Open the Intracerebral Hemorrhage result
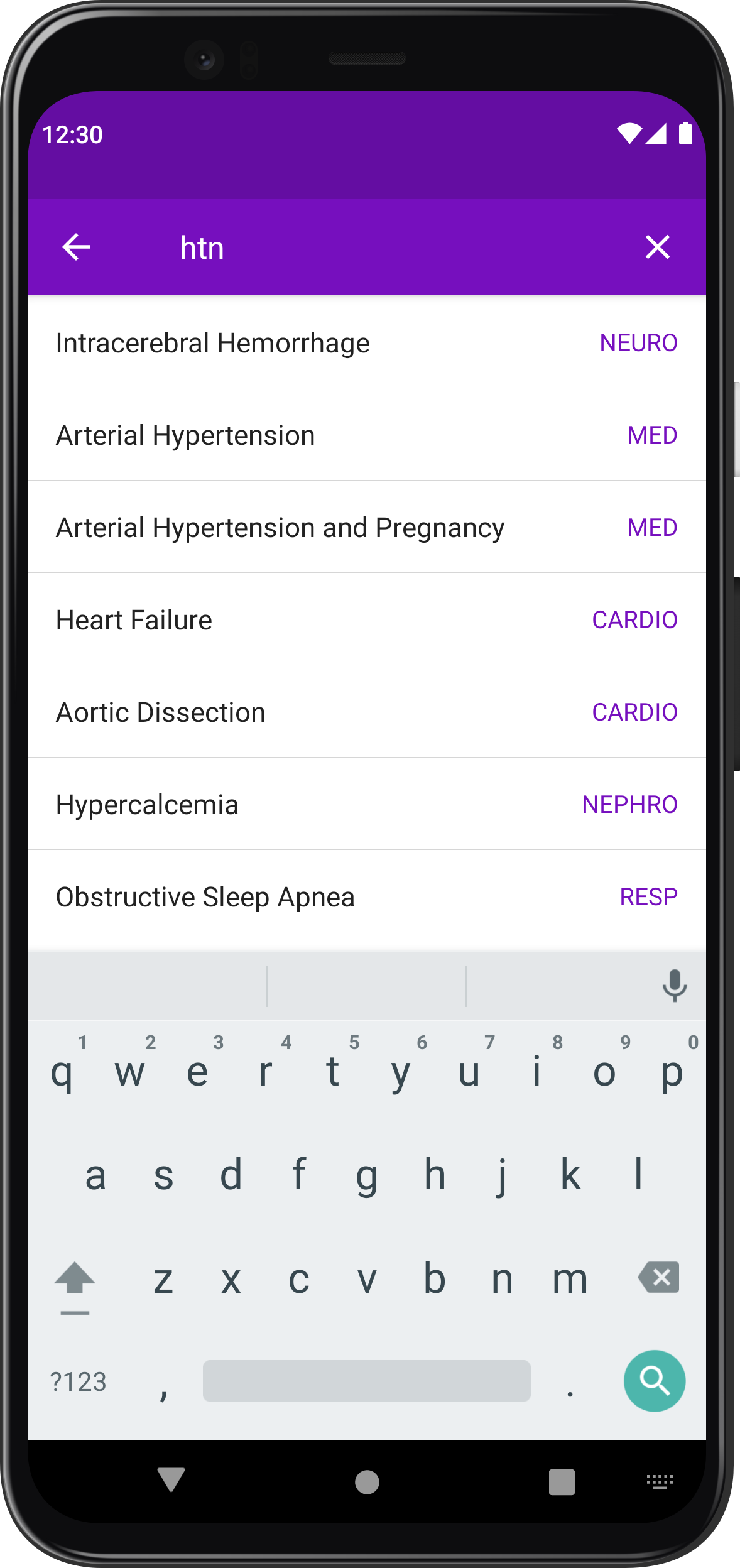740x1568 pixels. (367, 342)
